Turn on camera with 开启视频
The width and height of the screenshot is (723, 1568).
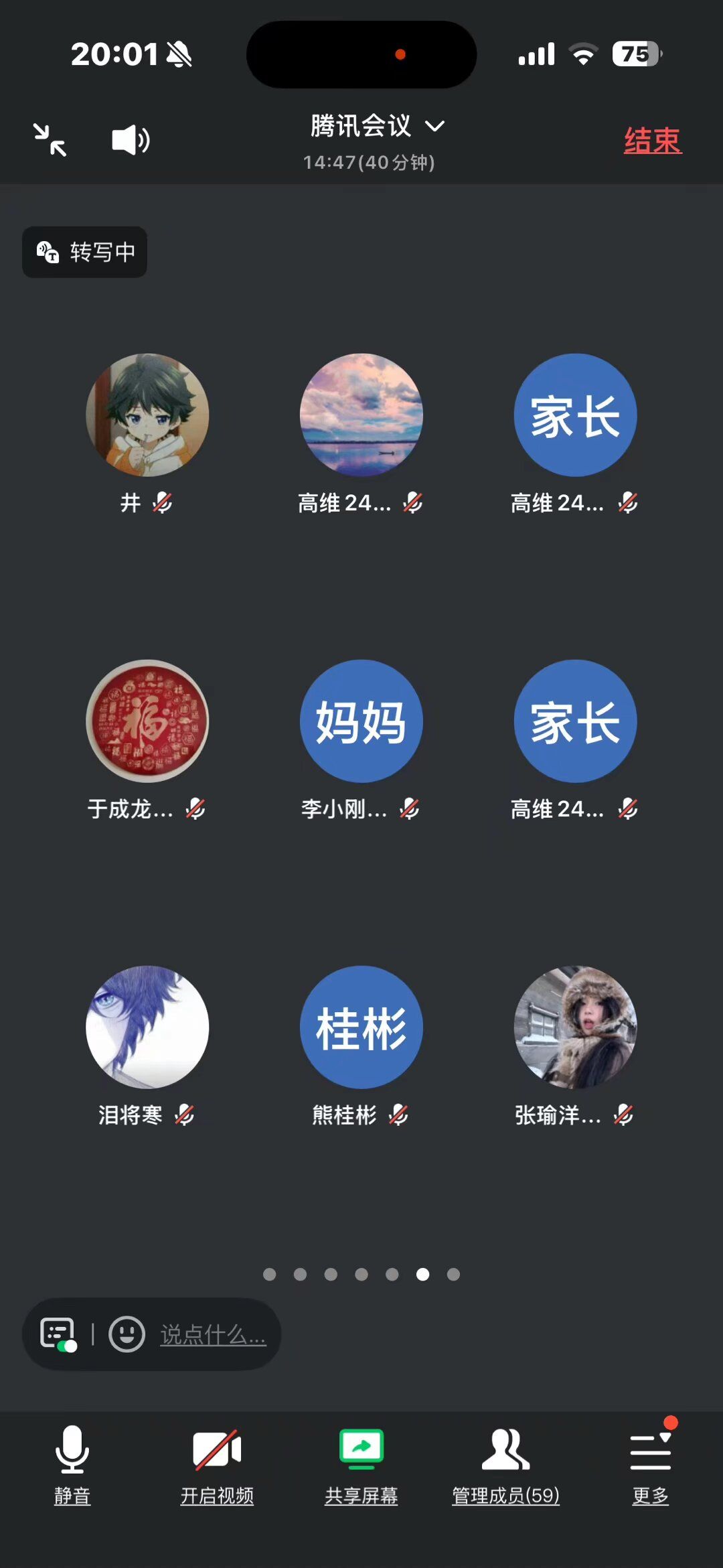[217, 1465]
